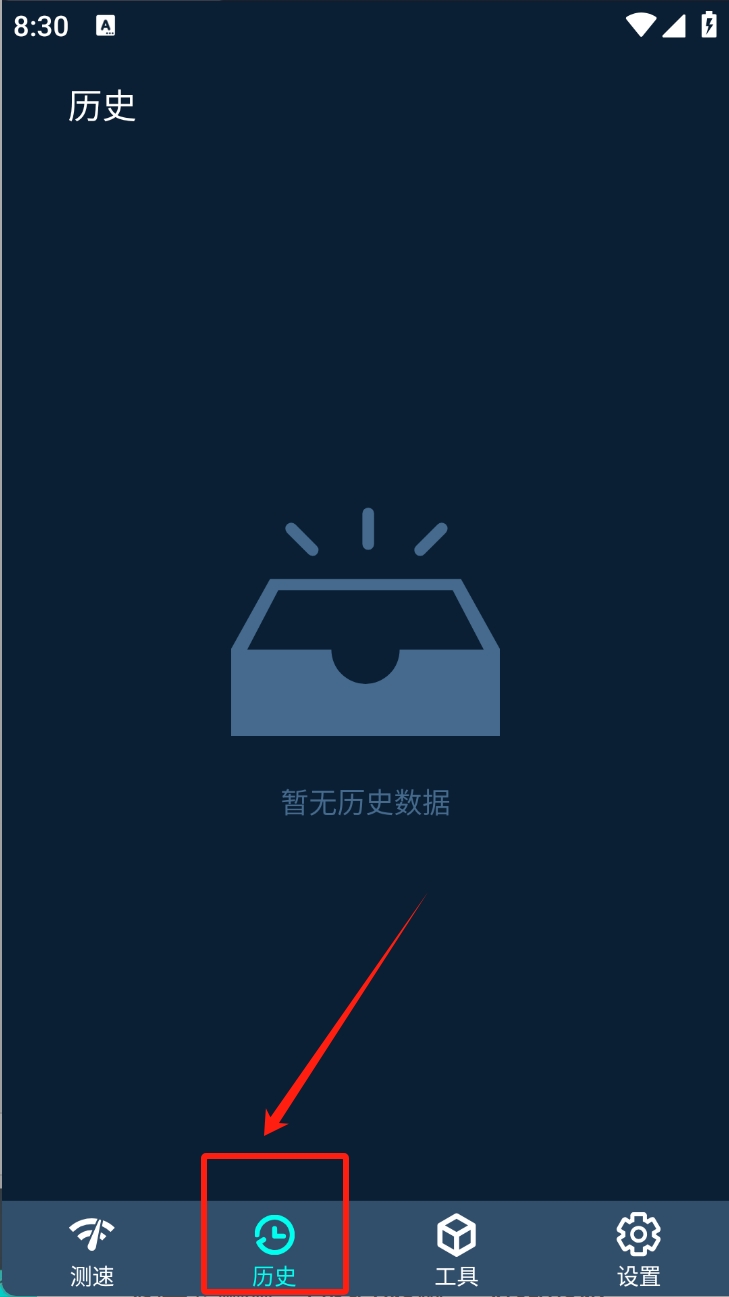Go to the 设置 tab

click(638, 1250)
